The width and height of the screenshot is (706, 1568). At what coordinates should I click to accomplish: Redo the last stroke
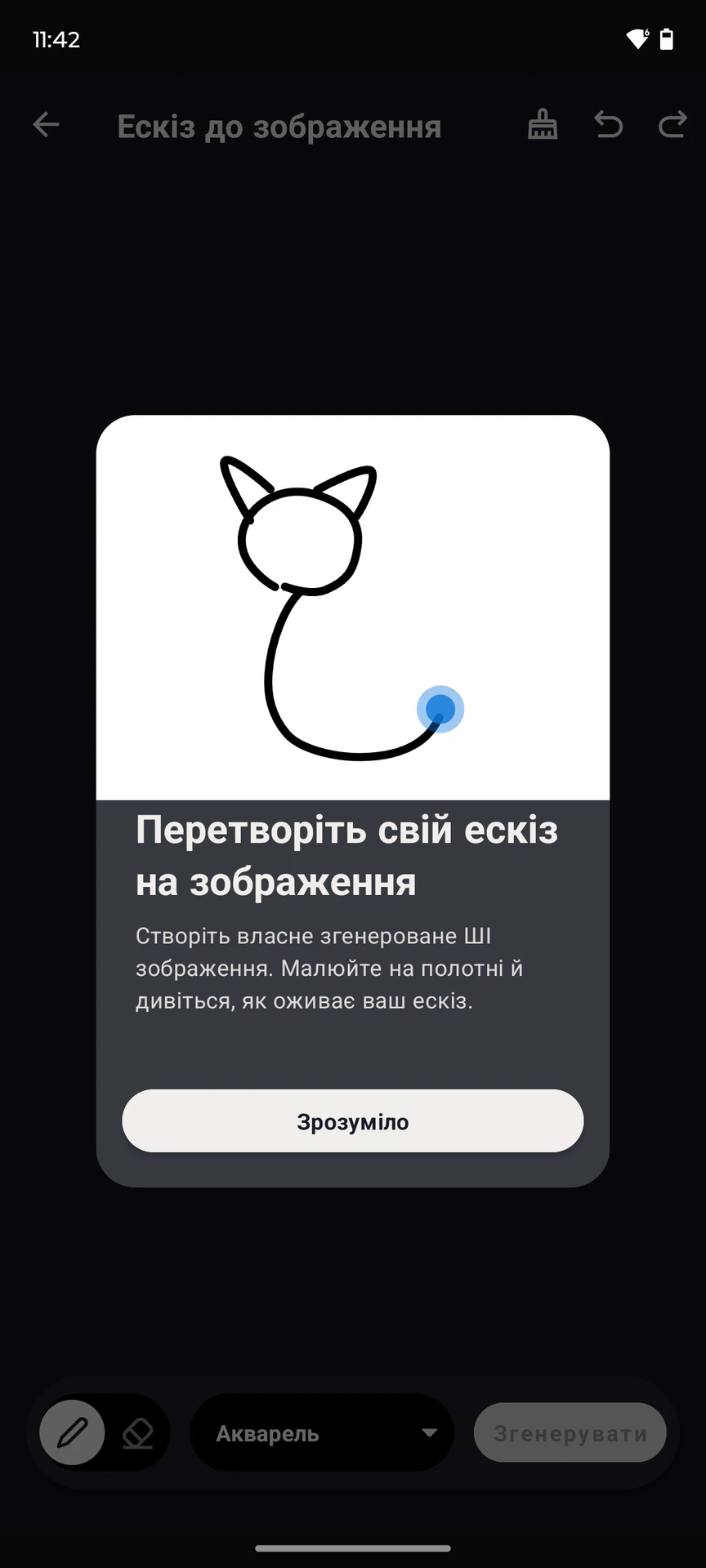(672, 125)
